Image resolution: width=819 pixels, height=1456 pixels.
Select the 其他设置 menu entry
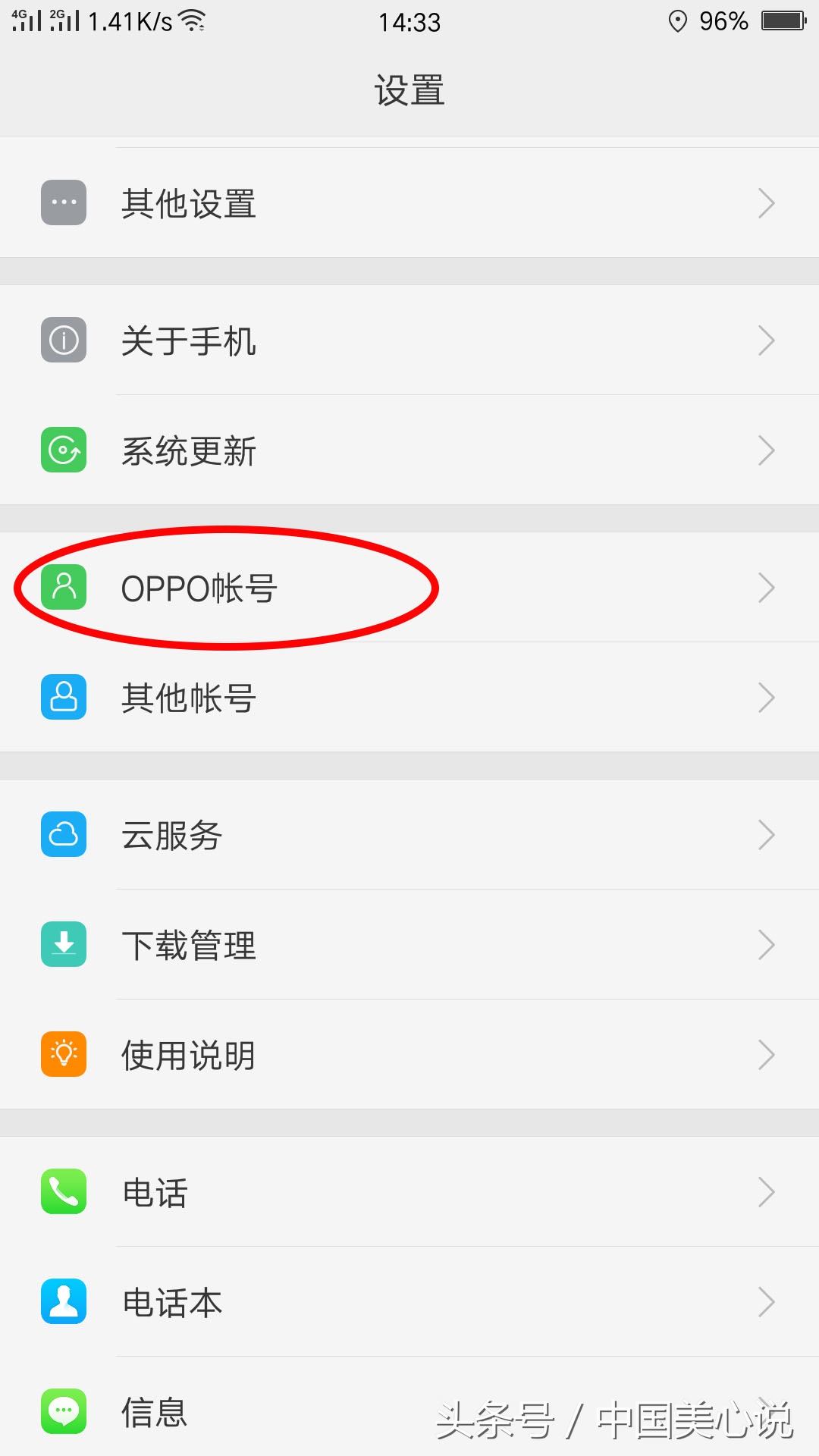click(x=188, y=202)
